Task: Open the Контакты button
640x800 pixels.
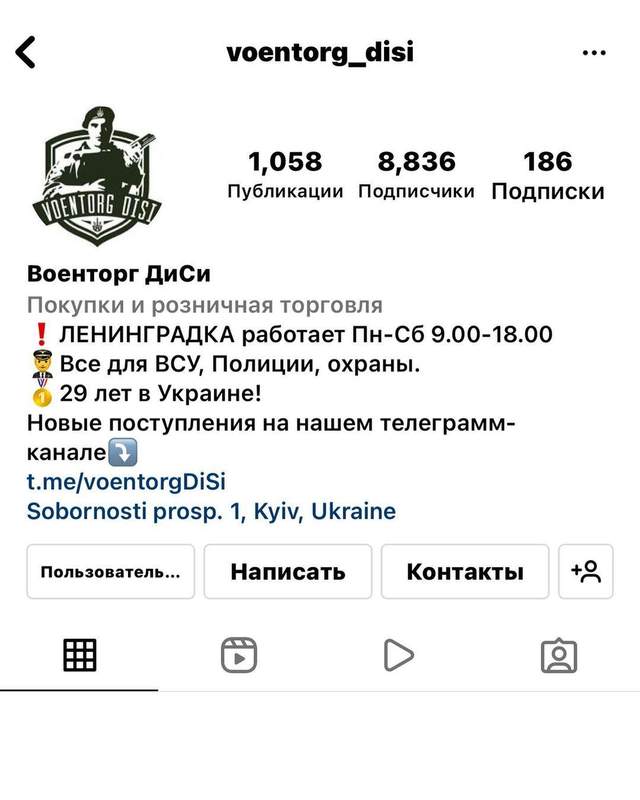Action: (x=465, y=572)
